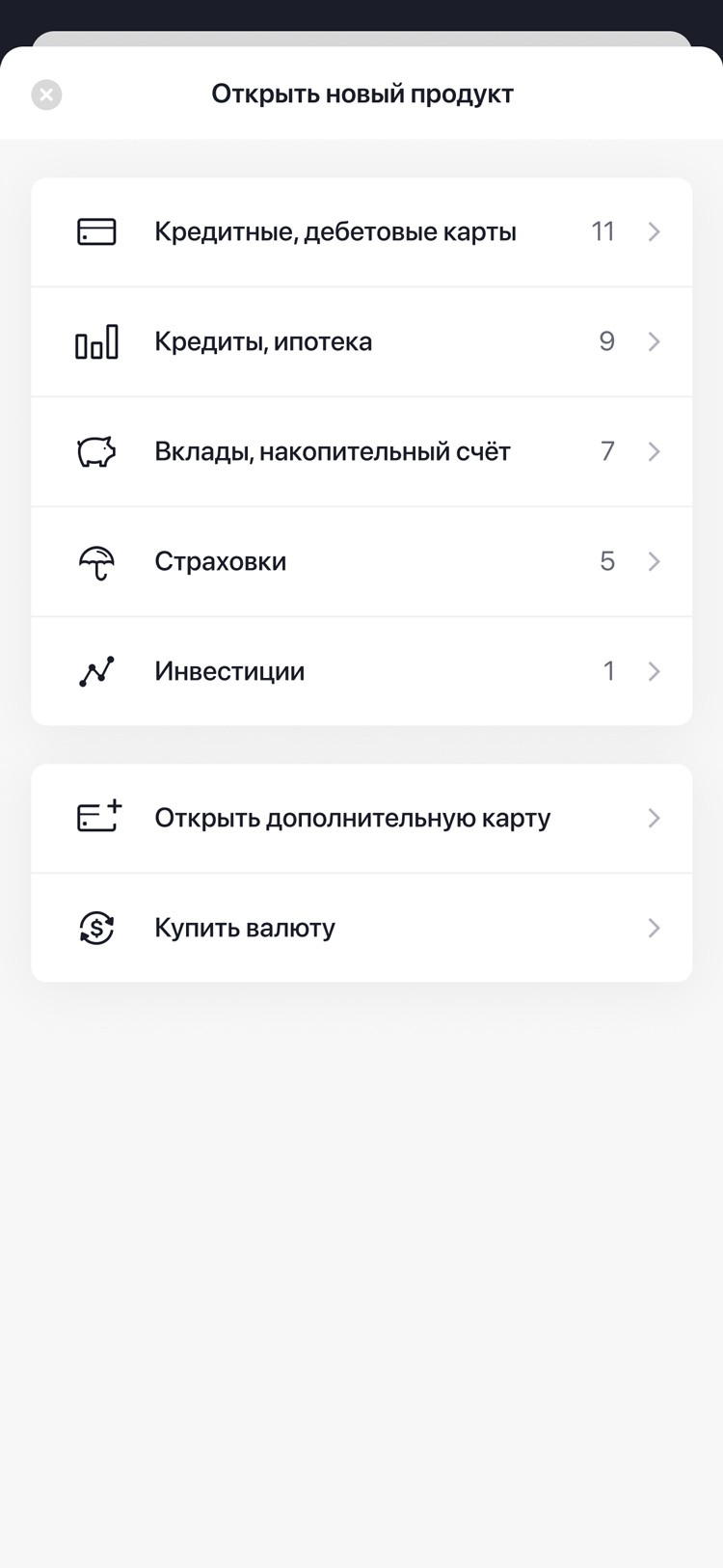Click the additional card plus icon
This screenshot has height=1568, width=723.
pos(96,818)
